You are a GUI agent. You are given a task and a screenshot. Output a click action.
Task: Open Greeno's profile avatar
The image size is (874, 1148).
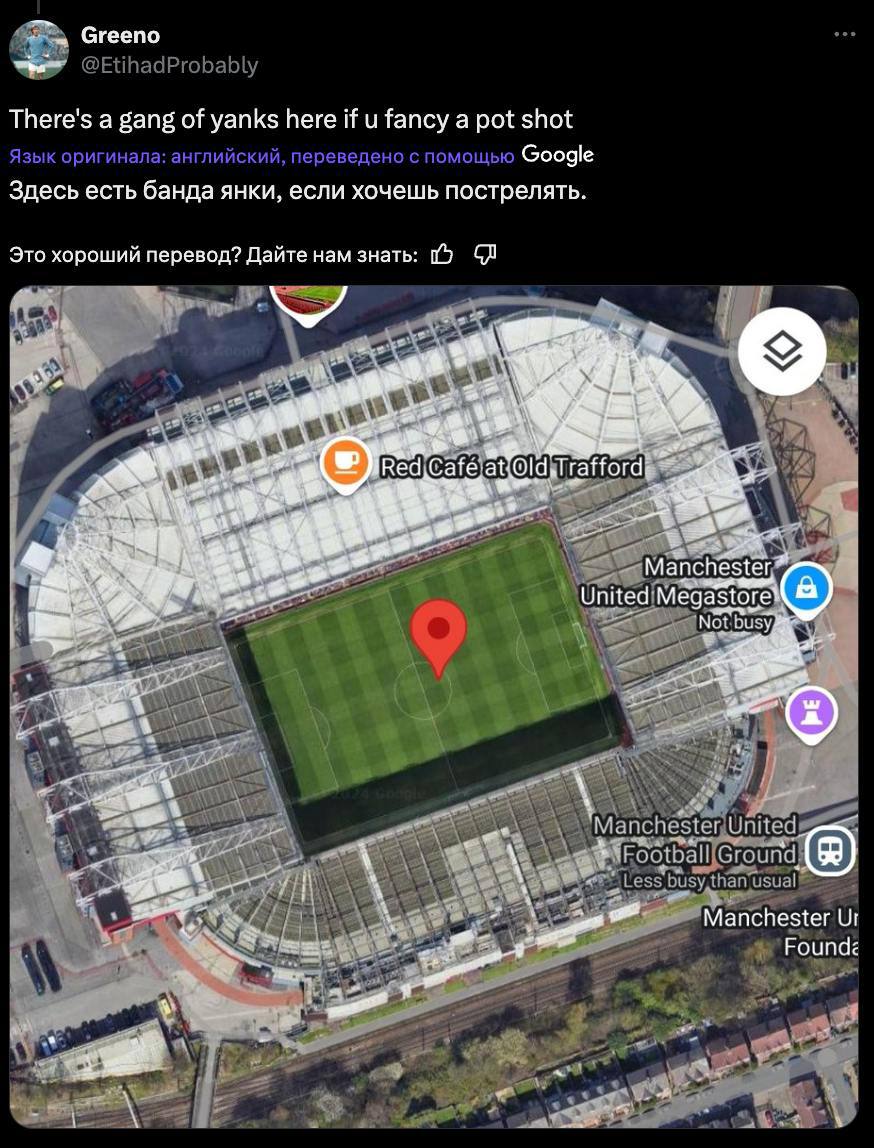point(39,50)
